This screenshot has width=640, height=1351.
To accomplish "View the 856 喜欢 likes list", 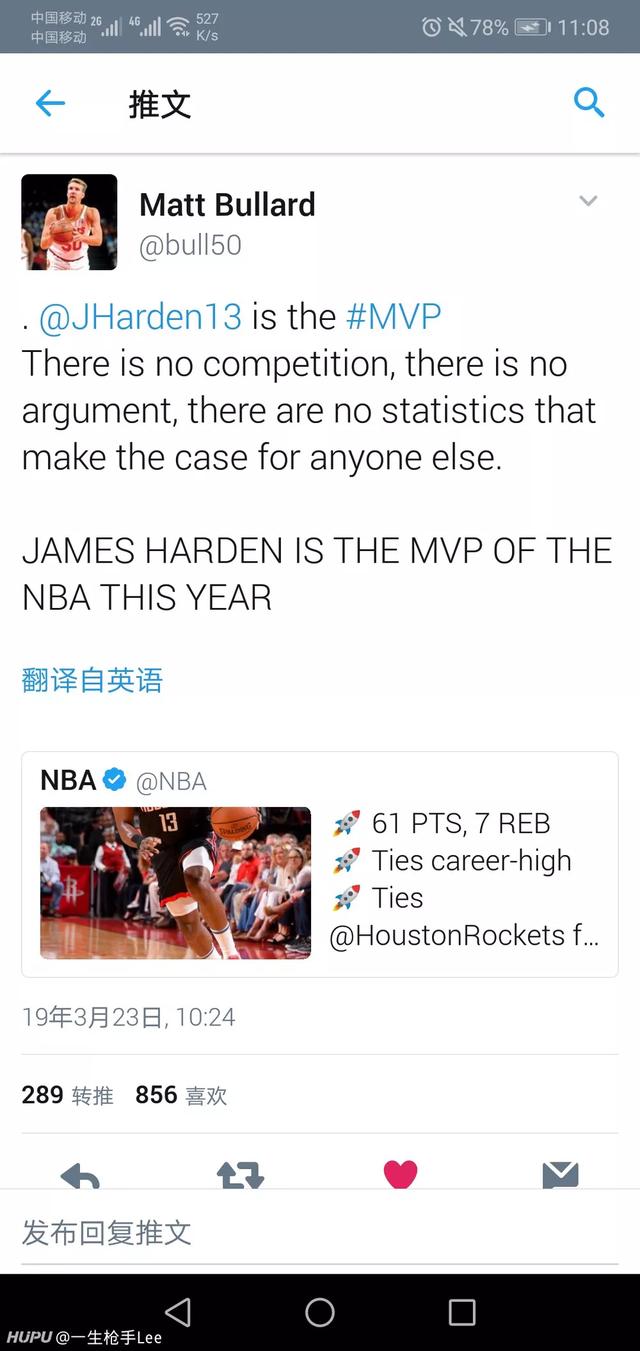I will pyautogui.click(x=181, y=1095).
